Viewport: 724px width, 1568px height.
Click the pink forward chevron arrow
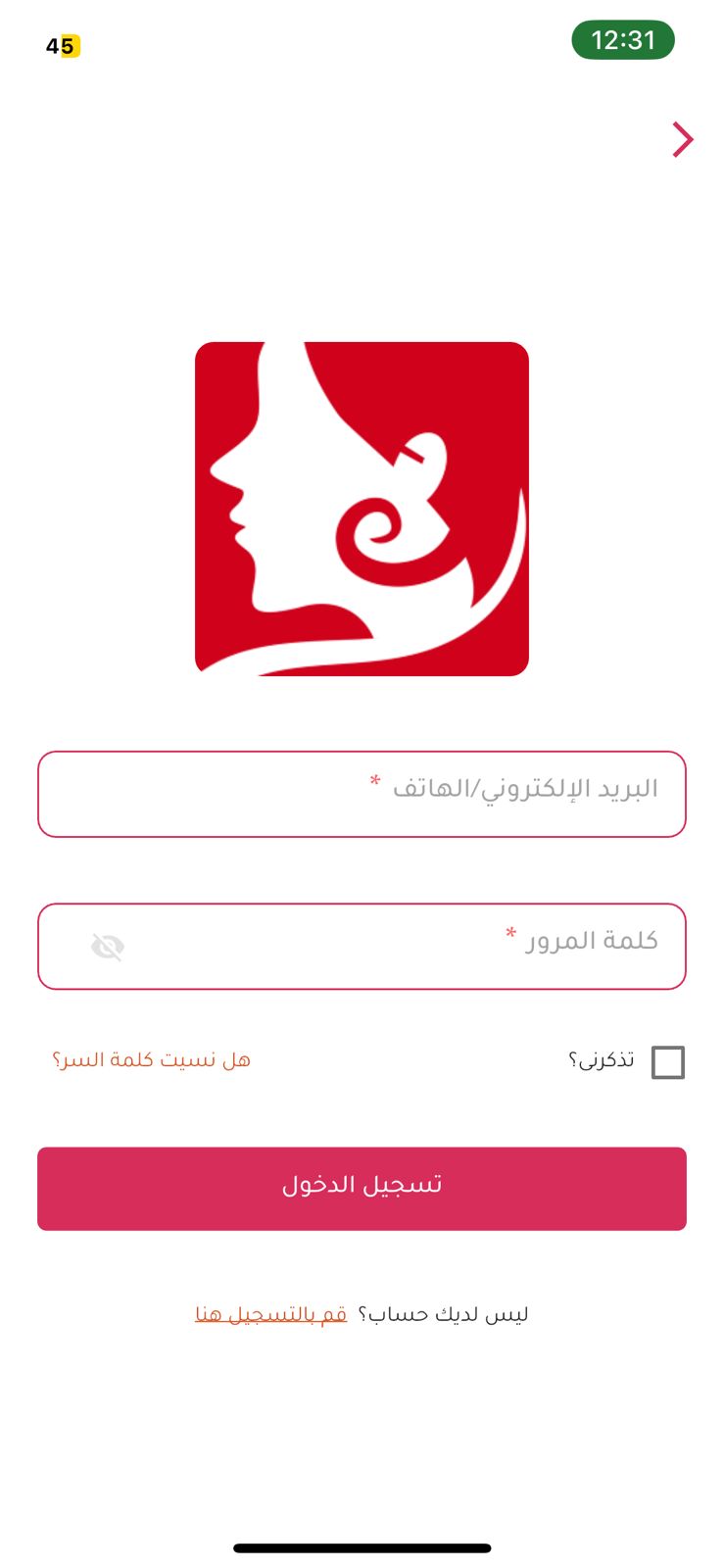[x=681, y=139]
